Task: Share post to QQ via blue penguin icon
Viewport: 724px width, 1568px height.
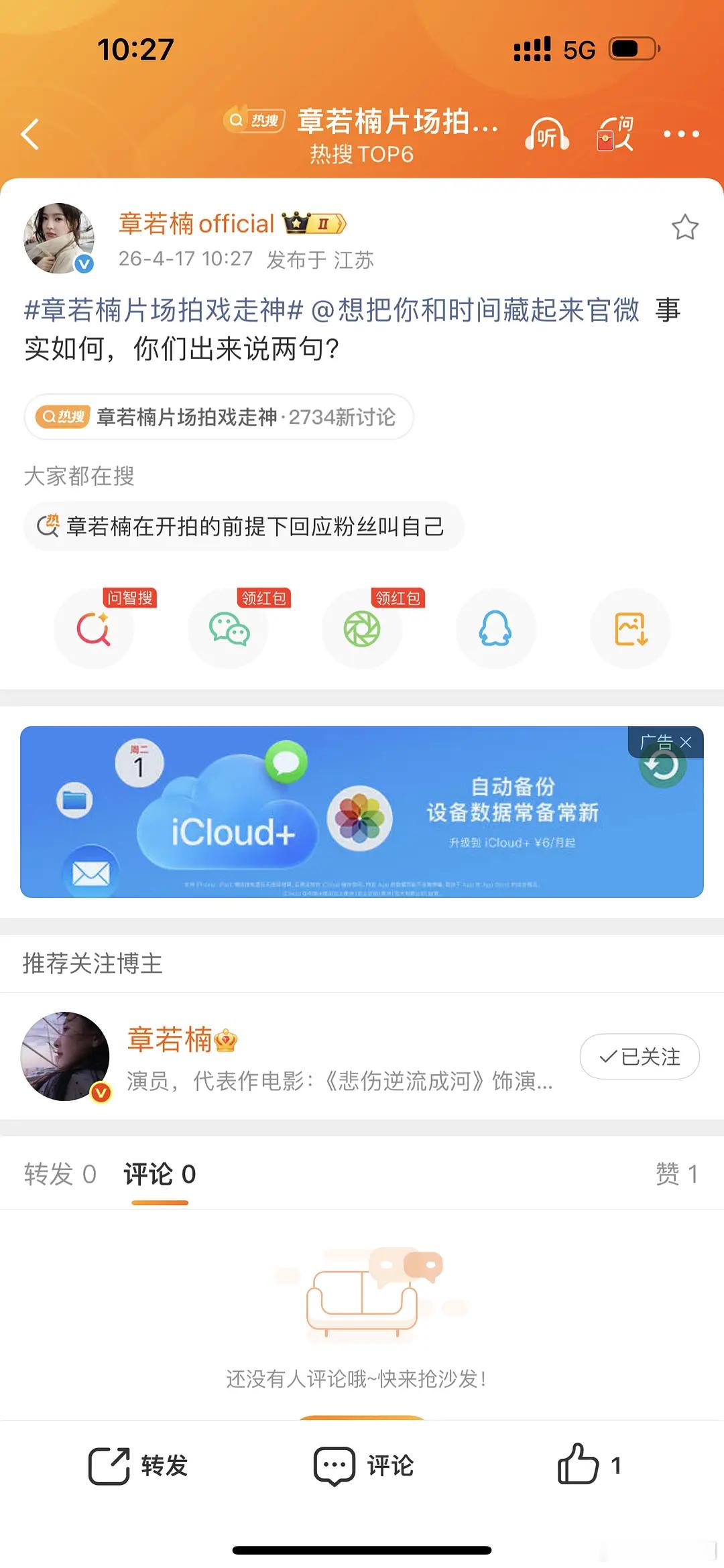Action: [x=496, y=629]
